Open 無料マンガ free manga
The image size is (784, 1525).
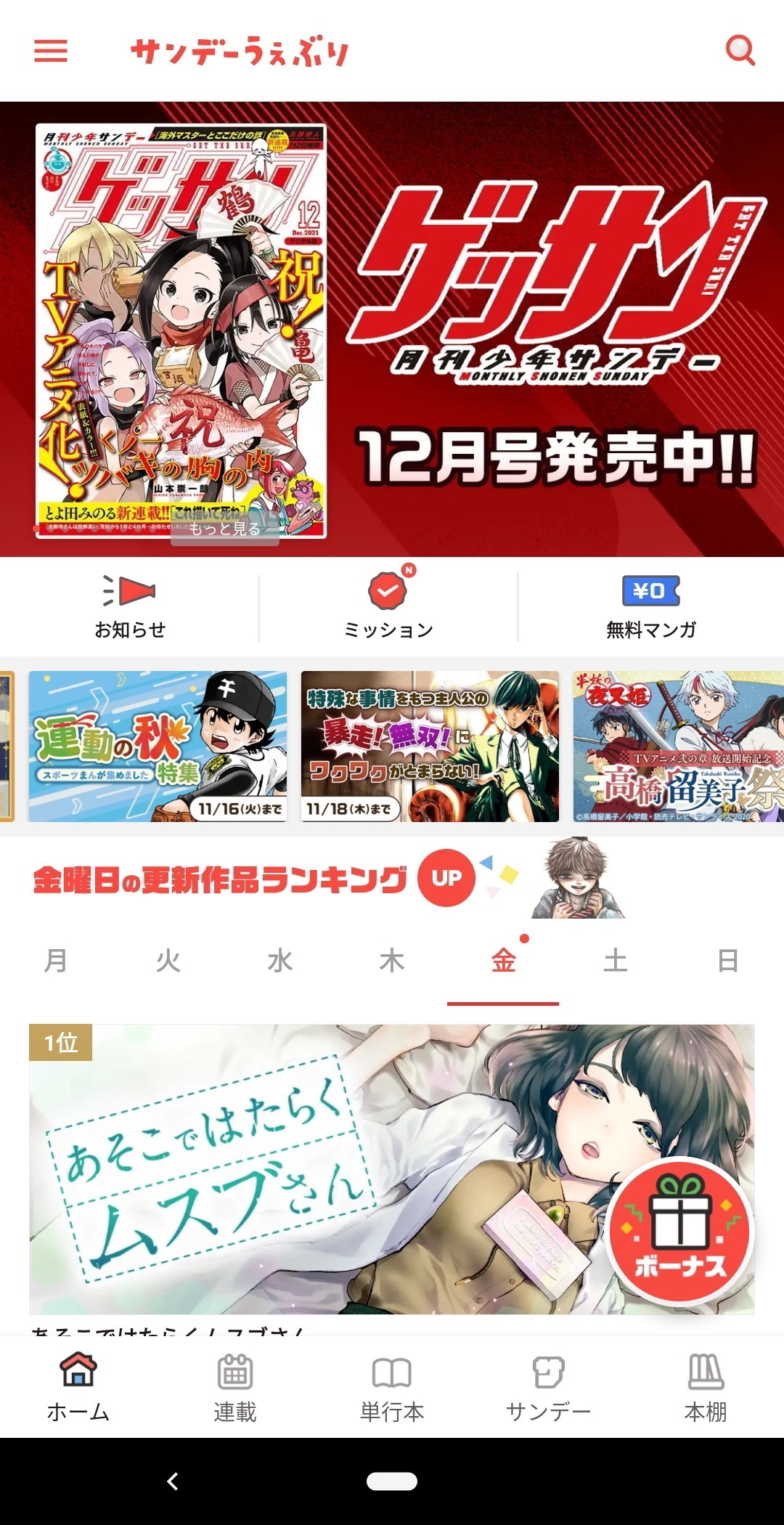[x=651, y=608]
